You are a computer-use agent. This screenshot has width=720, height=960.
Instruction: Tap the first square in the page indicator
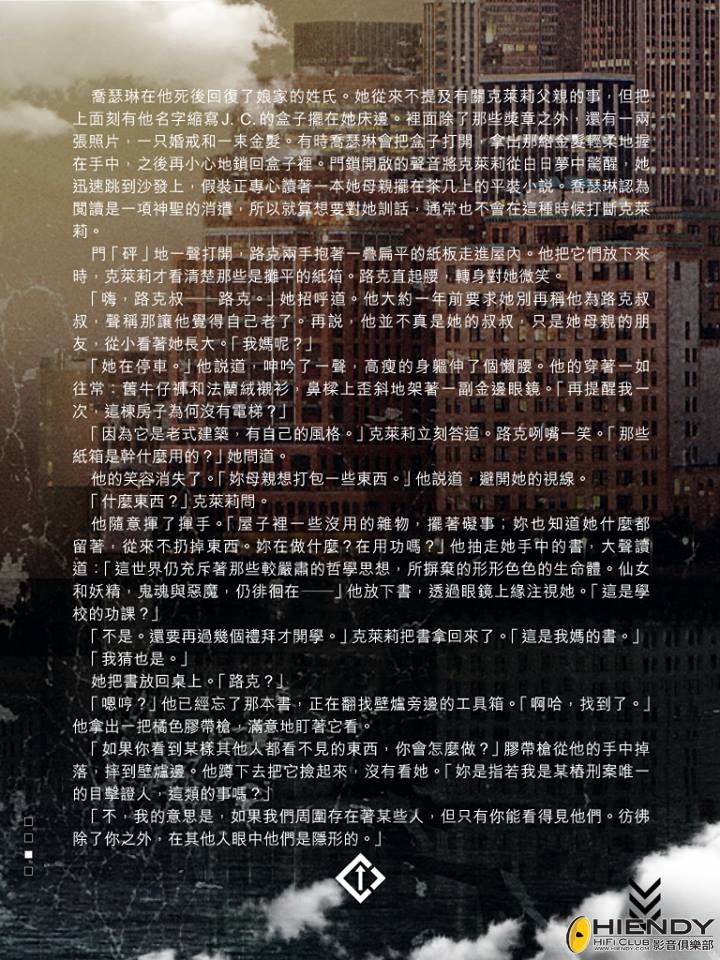click(x=28, y=822)
